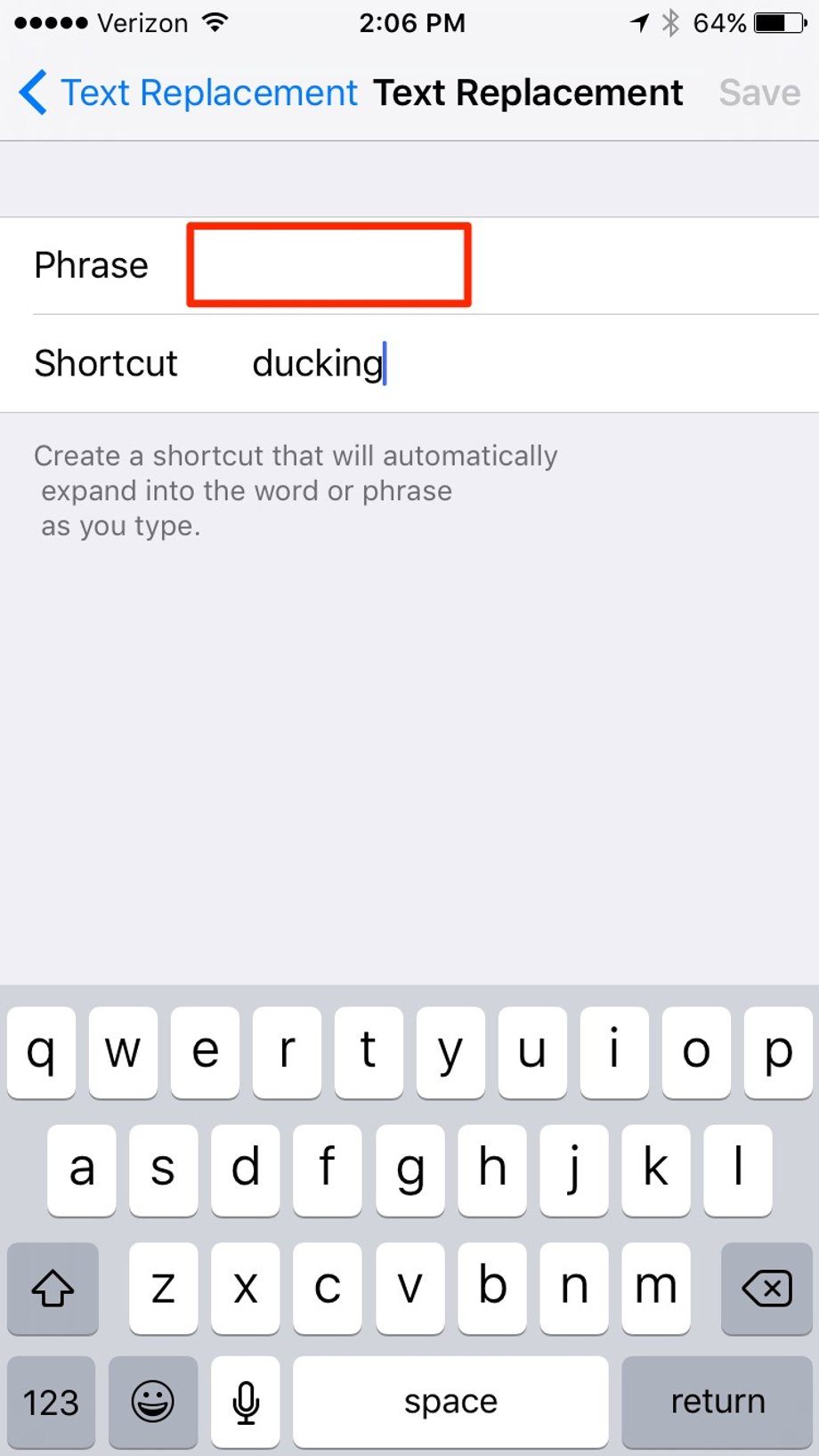Start dictation with the microphone key
This screenshot has width=819, height=1456.
click(246, 1402)
